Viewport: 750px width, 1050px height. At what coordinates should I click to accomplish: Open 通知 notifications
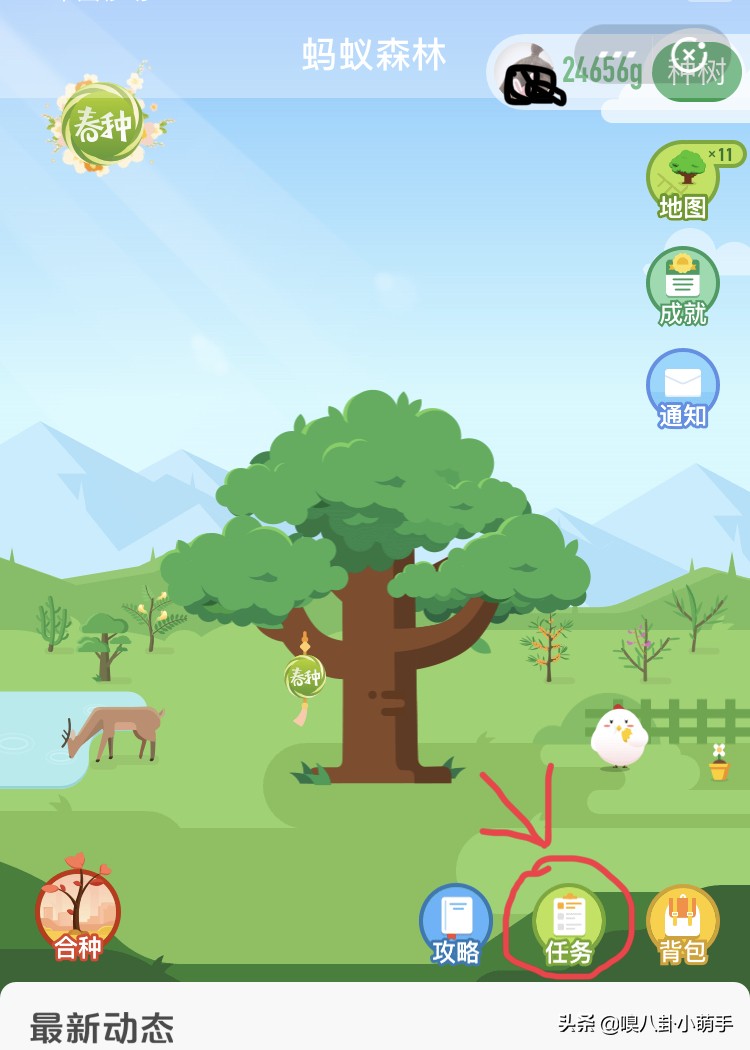point(683,390)
